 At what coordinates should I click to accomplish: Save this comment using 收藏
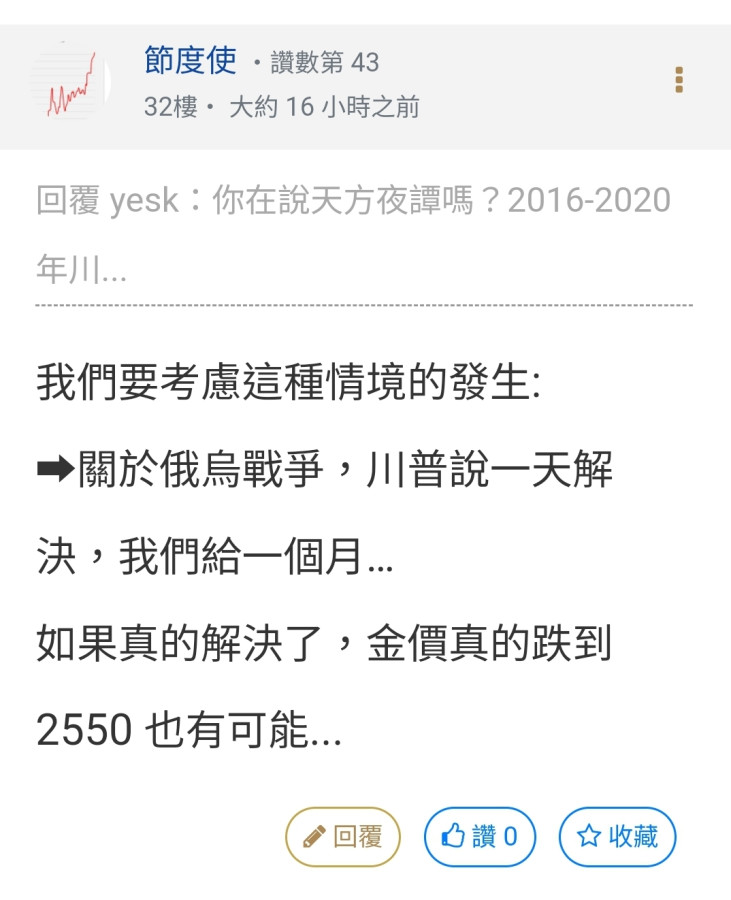tap(617, 836)
